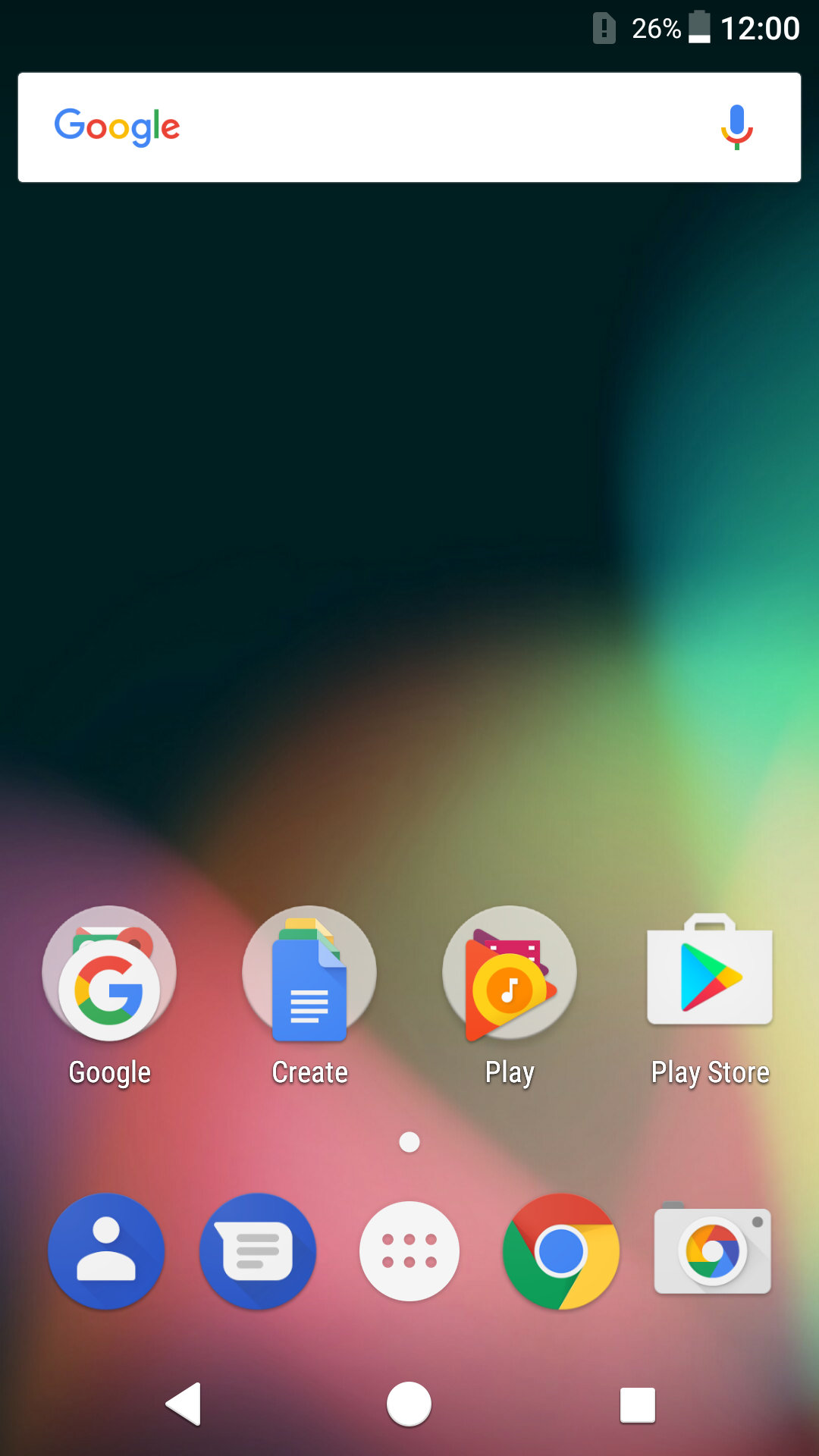Open the Camera app
The height and width of the screenshot is (1456, 819).
713,1249
